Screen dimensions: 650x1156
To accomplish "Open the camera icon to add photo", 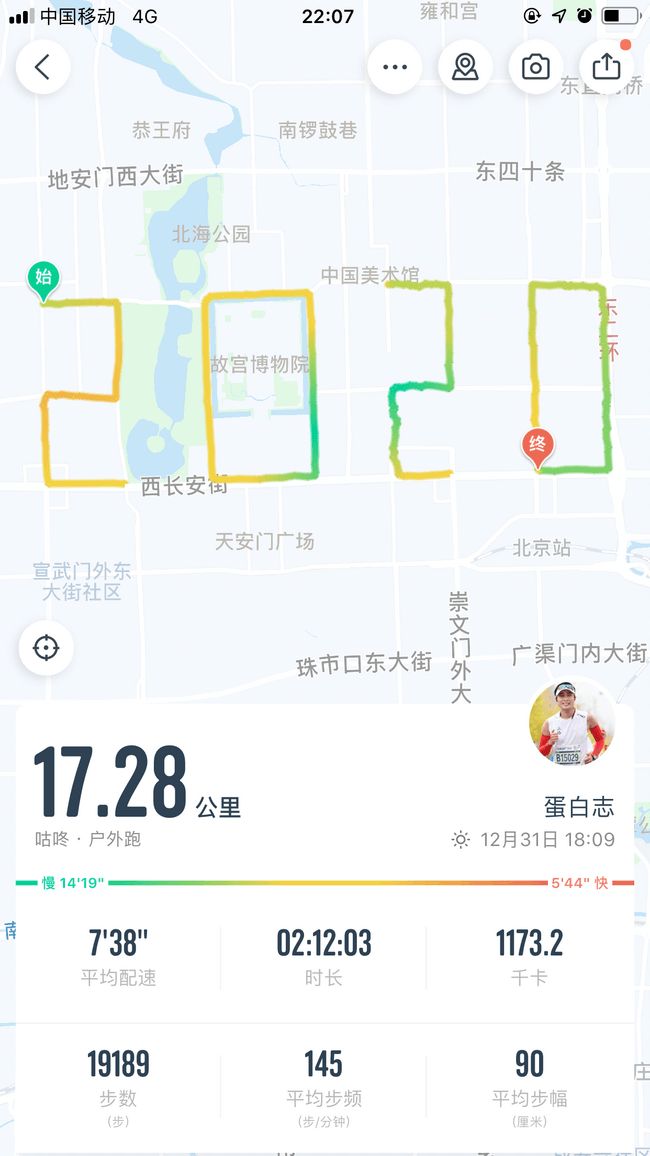I will pos(536,67).
